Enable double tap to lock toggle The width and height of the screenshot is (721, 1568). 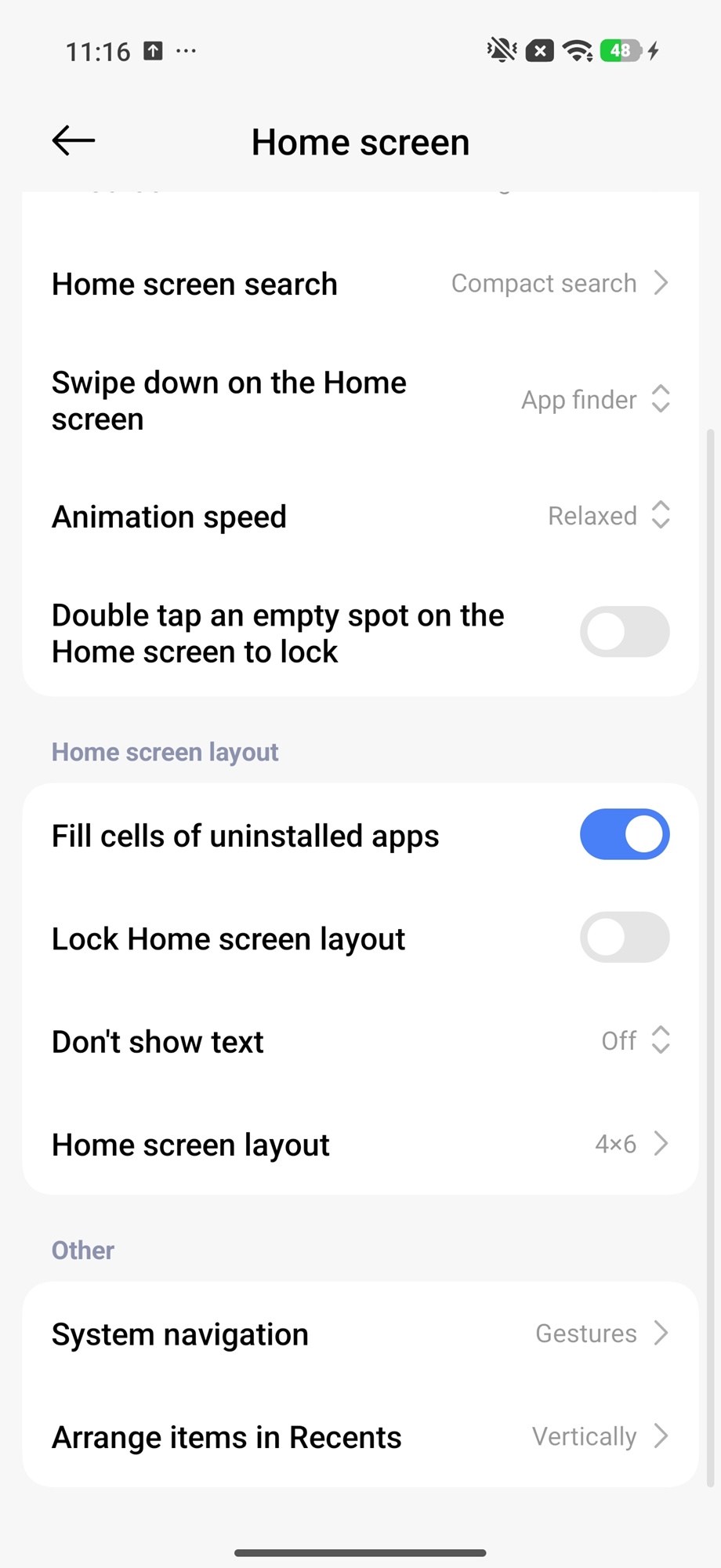click(624, 632)
